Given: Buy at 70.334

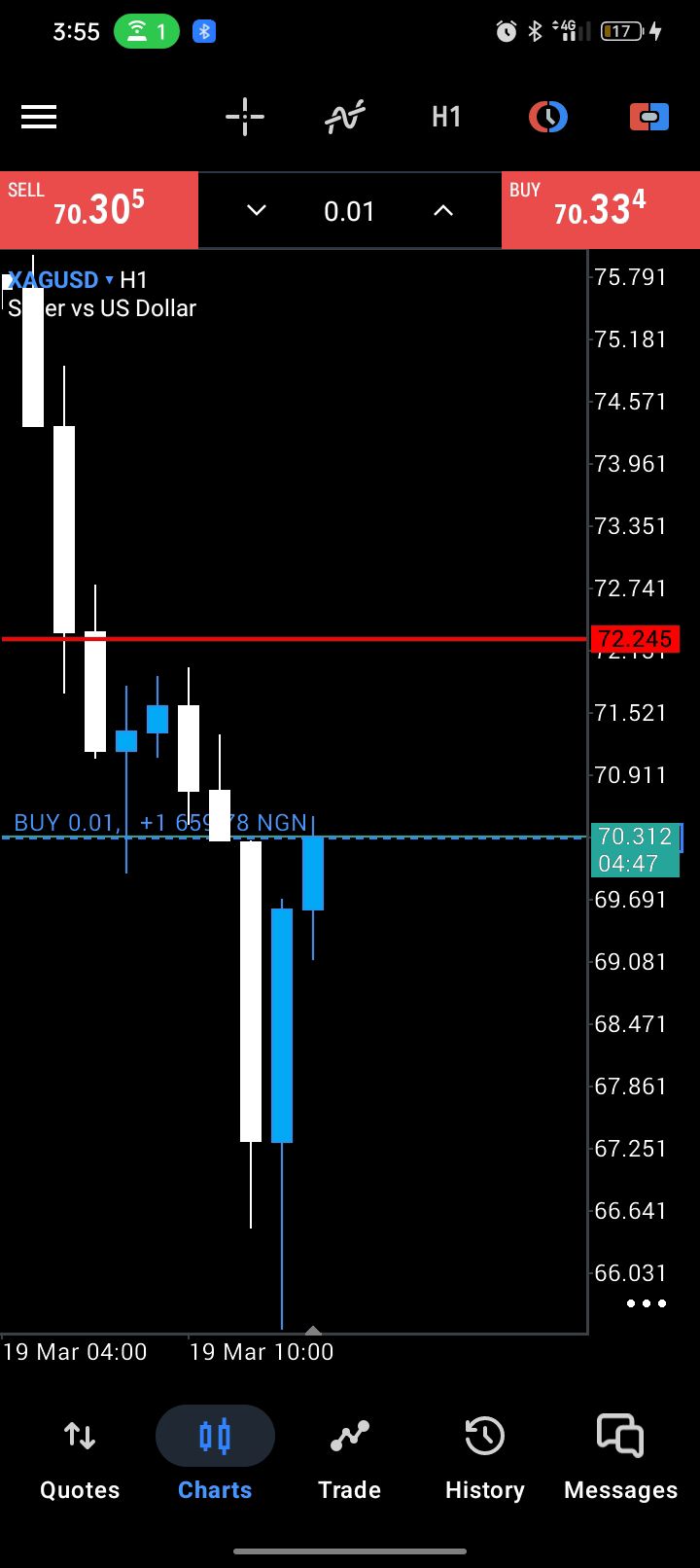Looking at the screenshot, I should (x=600, y=210).
